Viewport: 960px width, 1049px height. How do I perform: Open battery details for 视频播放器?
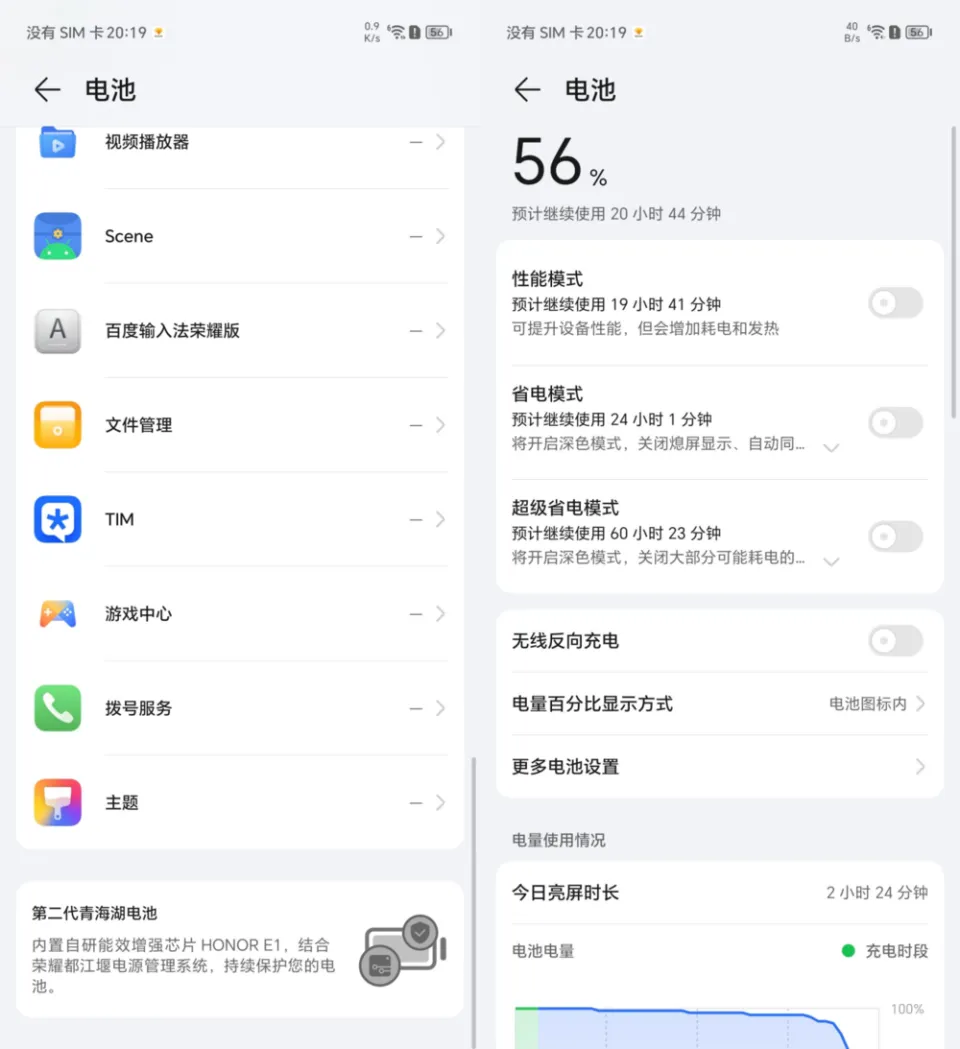[x=240, y=142]
